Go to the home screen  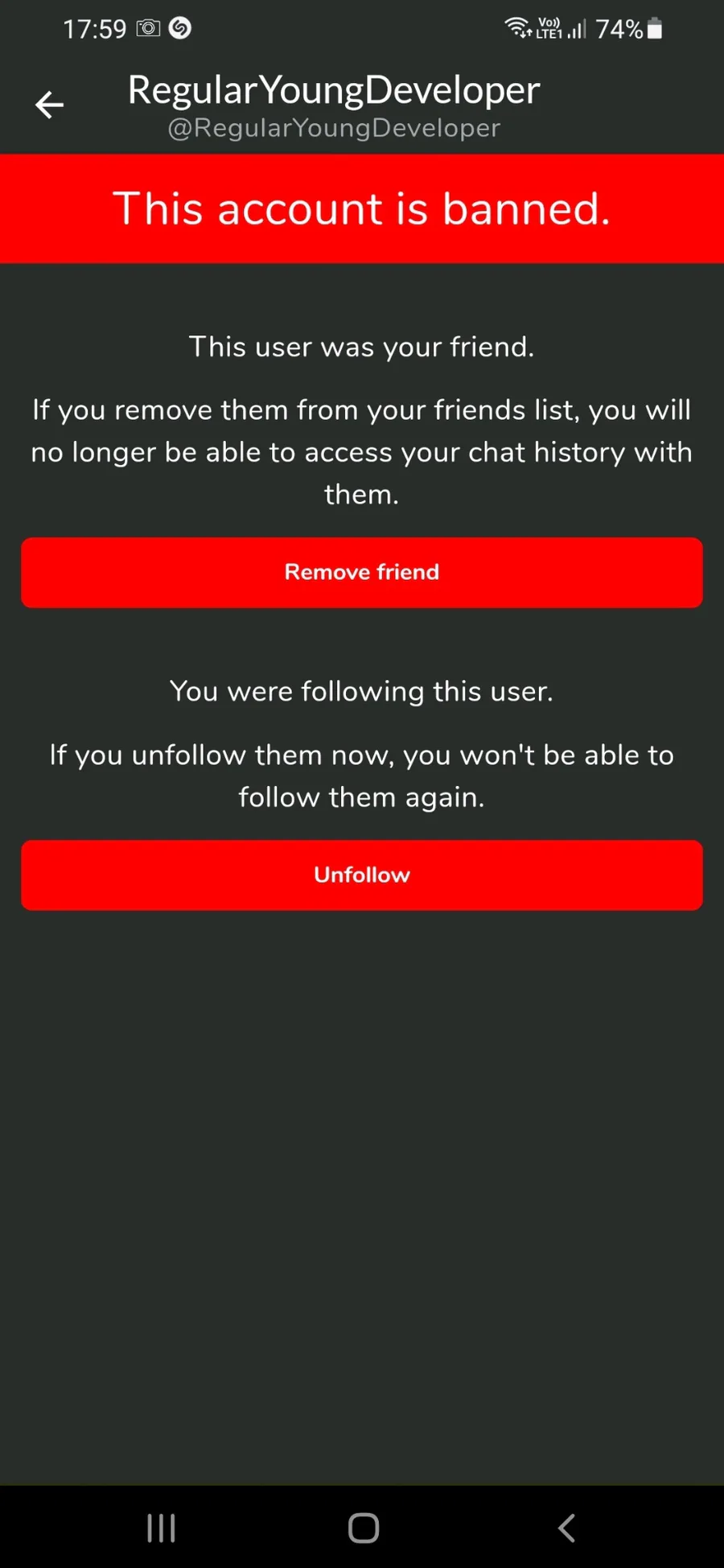coord(364,1528)
